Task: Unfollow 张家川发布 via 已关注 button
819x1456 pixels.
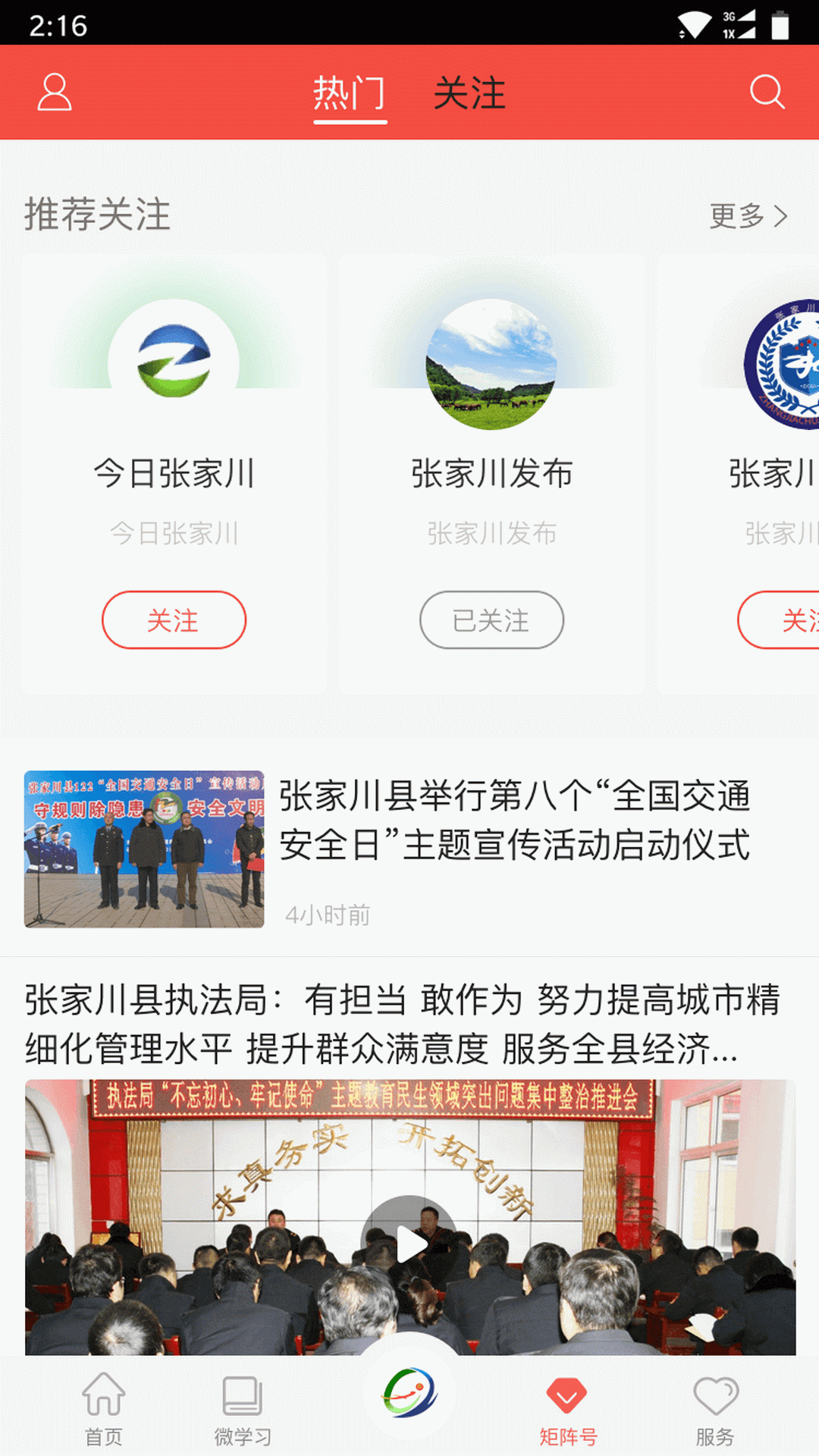Action: pyautogui.click(x=491, y=620)
